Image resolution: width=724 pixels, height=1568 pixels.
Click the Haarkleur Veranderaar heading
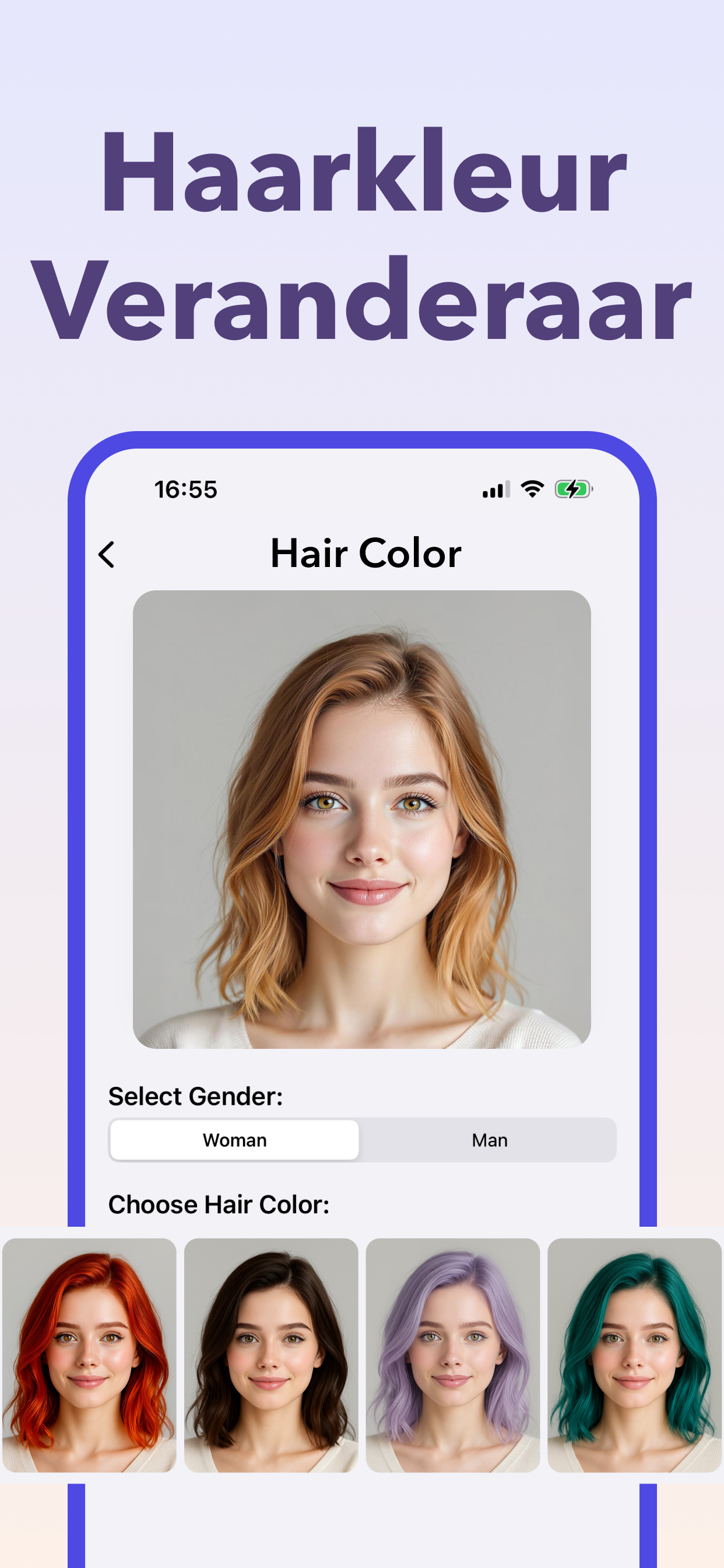(x=362, y=235)
